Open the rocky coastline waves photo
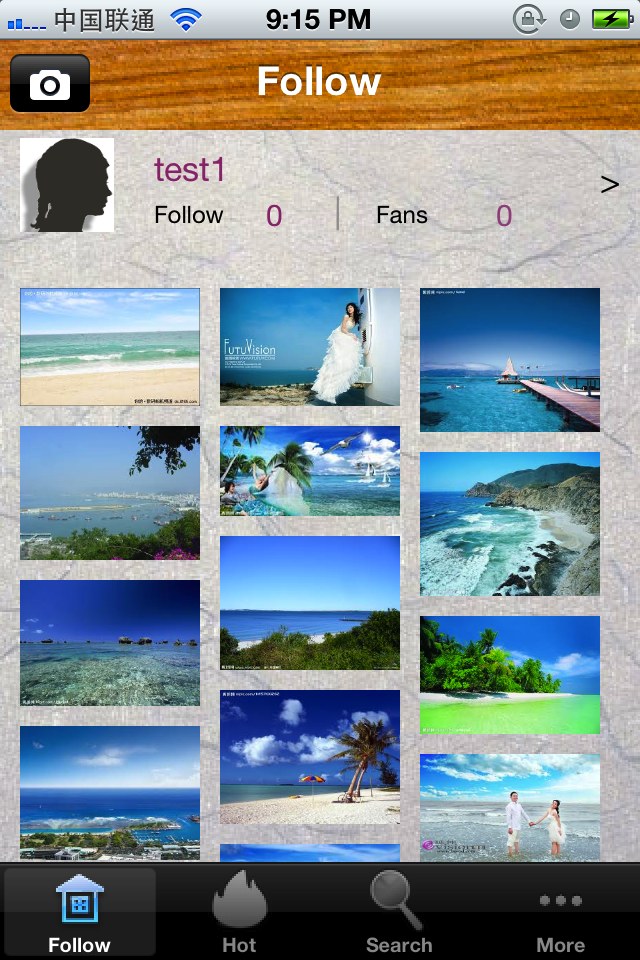640x960 pixels. (510, 524)
